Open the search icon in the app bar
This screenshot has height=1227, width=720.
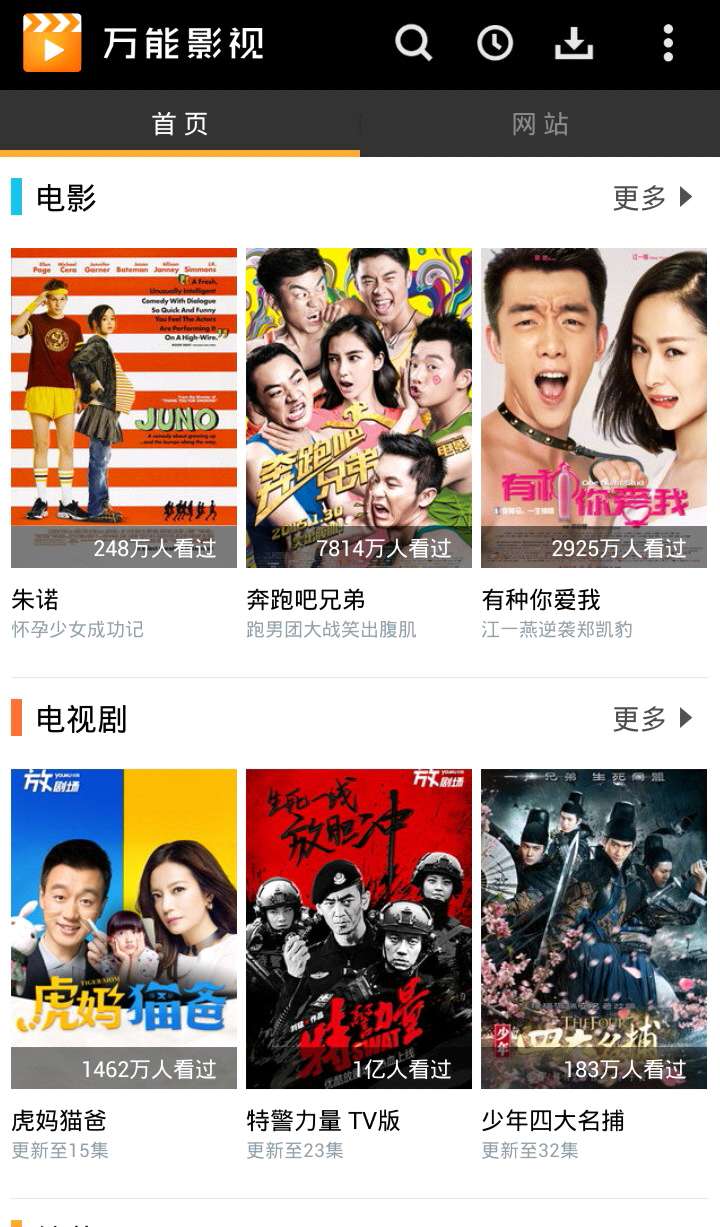pyautogui.click(x=413, y=43)
